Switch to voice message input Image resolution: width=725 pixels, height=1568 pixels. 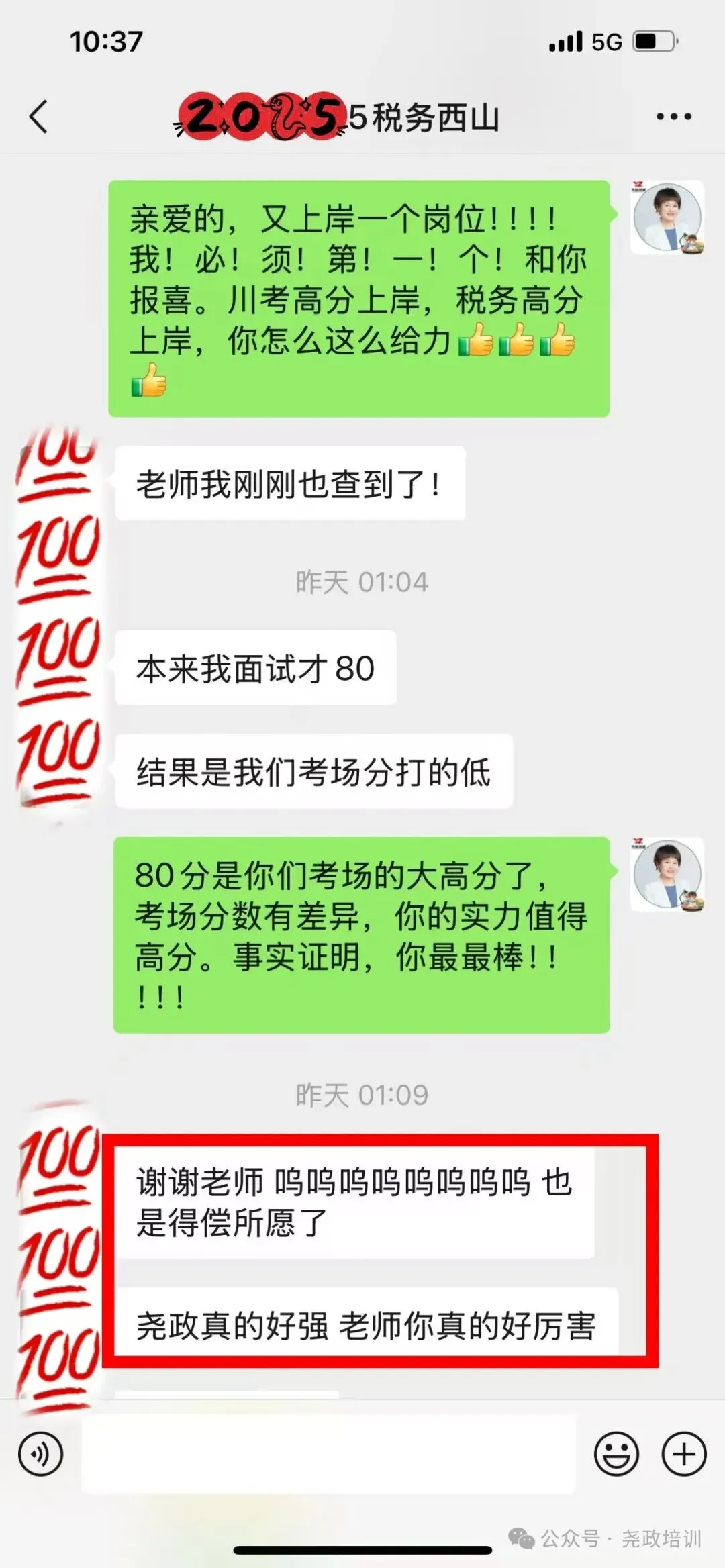[x=41, y=1455]
